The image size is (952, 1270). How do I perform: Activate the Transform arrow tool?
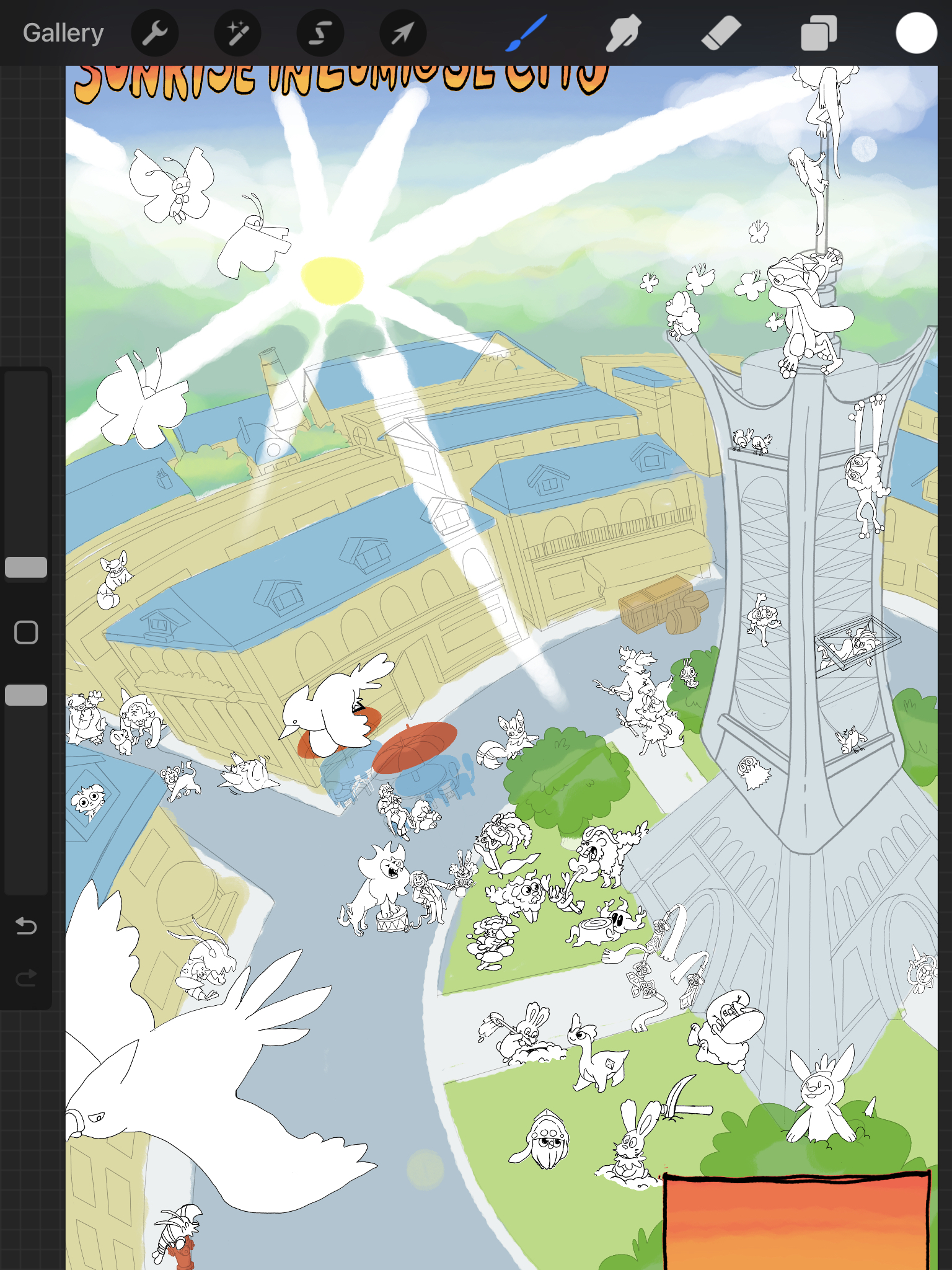click(403, 33)
